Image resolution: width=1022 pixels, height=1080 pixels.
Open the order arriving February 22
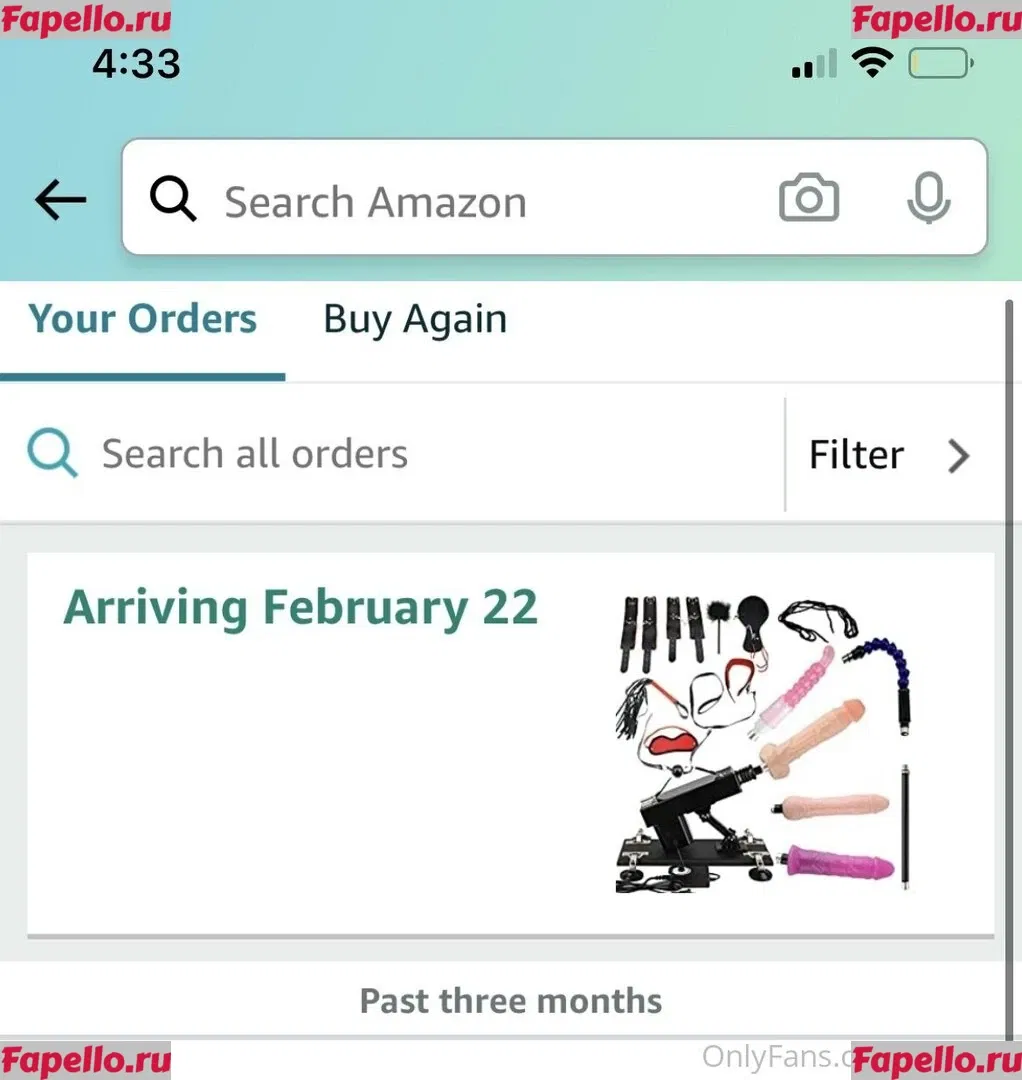tap(510, 745)
